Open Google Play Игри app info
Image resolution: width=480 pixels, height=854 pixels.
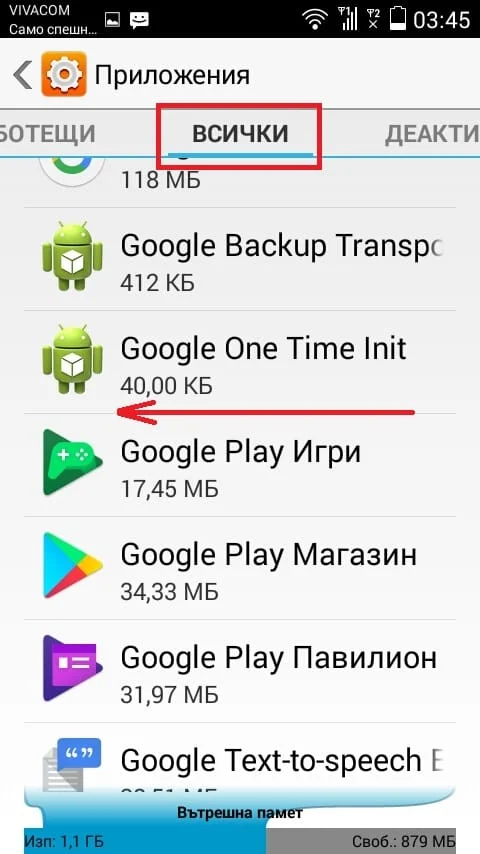click(240, 465)
